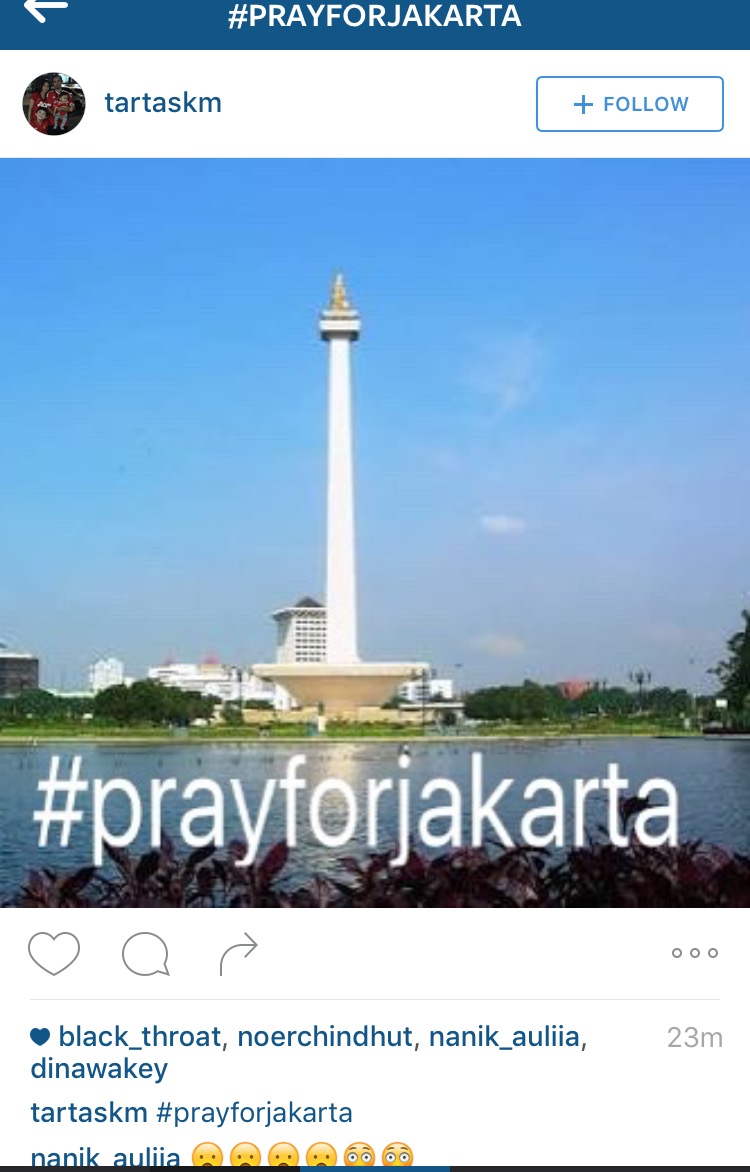Share the post with the arrow icon
750x1172 pixels.
(239, 954)
